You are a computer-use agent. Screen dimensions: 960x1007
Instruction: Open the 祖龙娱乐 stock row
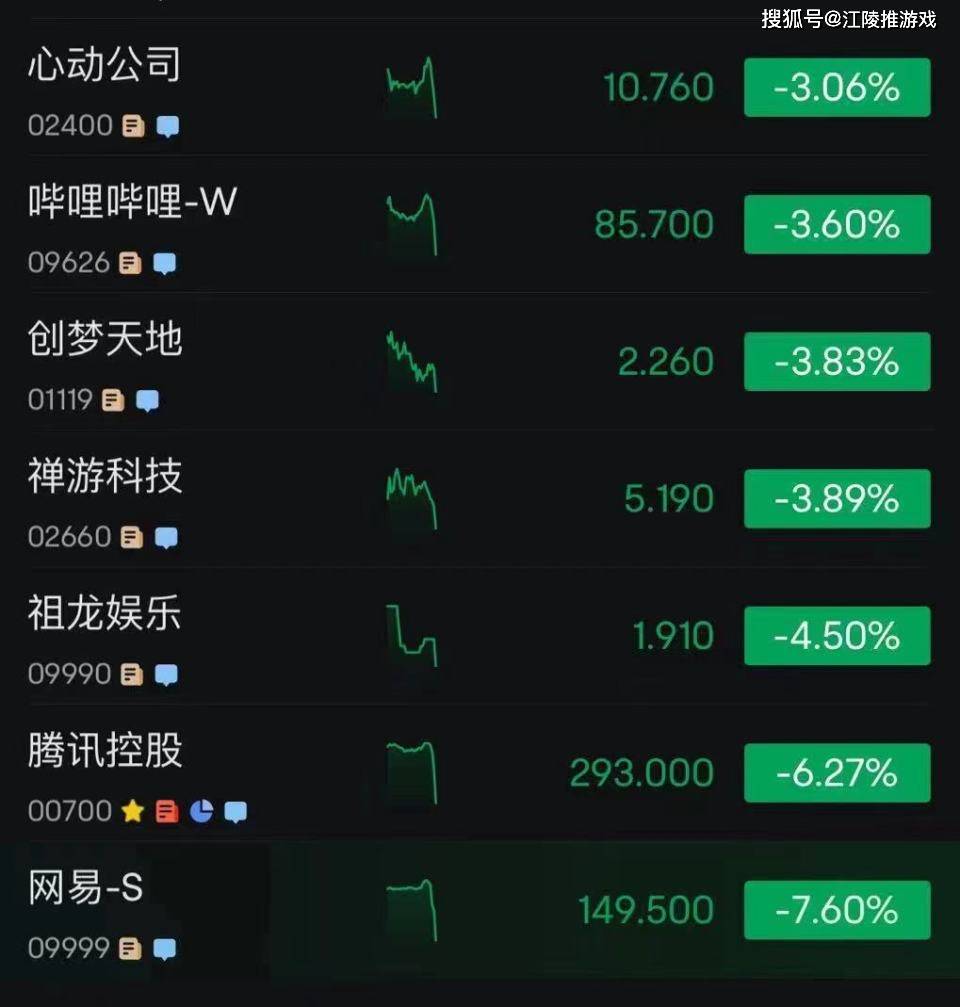coord(104,614)
